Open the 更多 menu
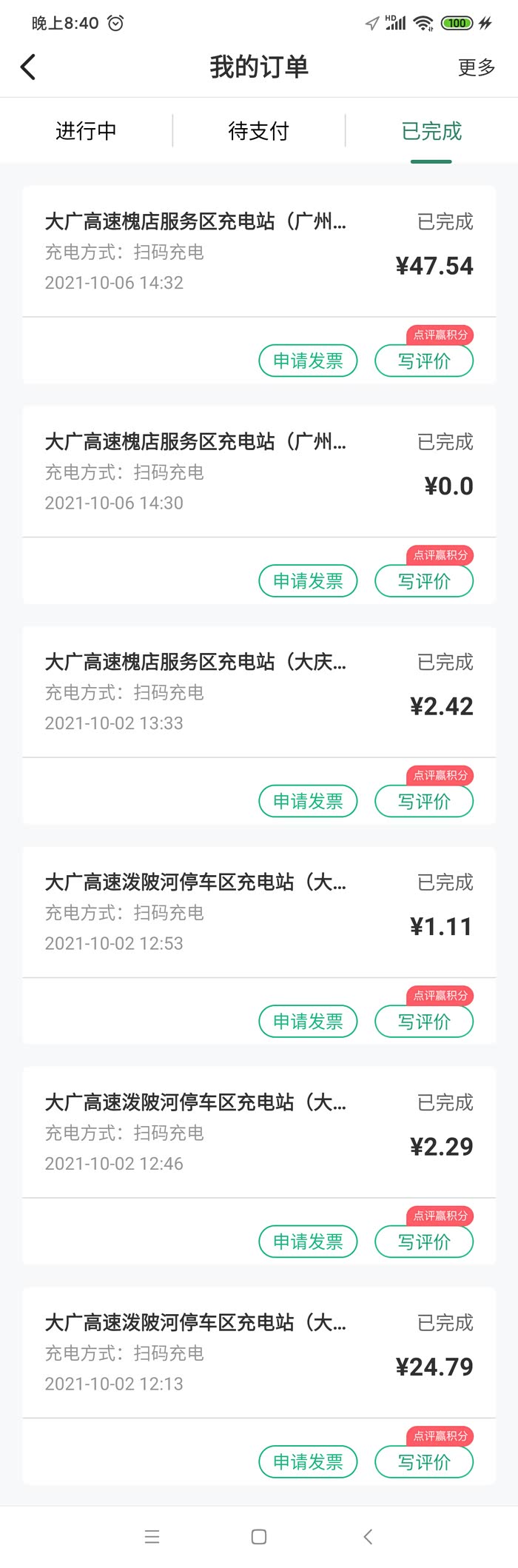The image size is (518, 1568). click(476, 67)
